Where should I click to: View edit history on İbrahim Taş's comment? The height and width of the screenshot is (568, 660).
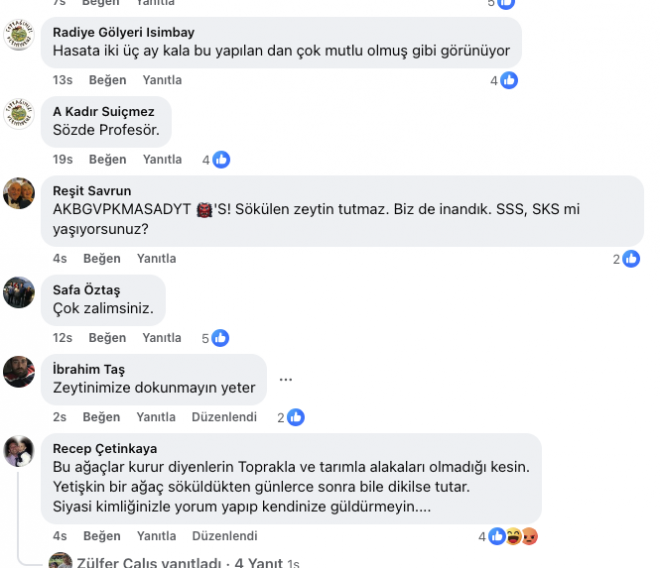(224, 417)
